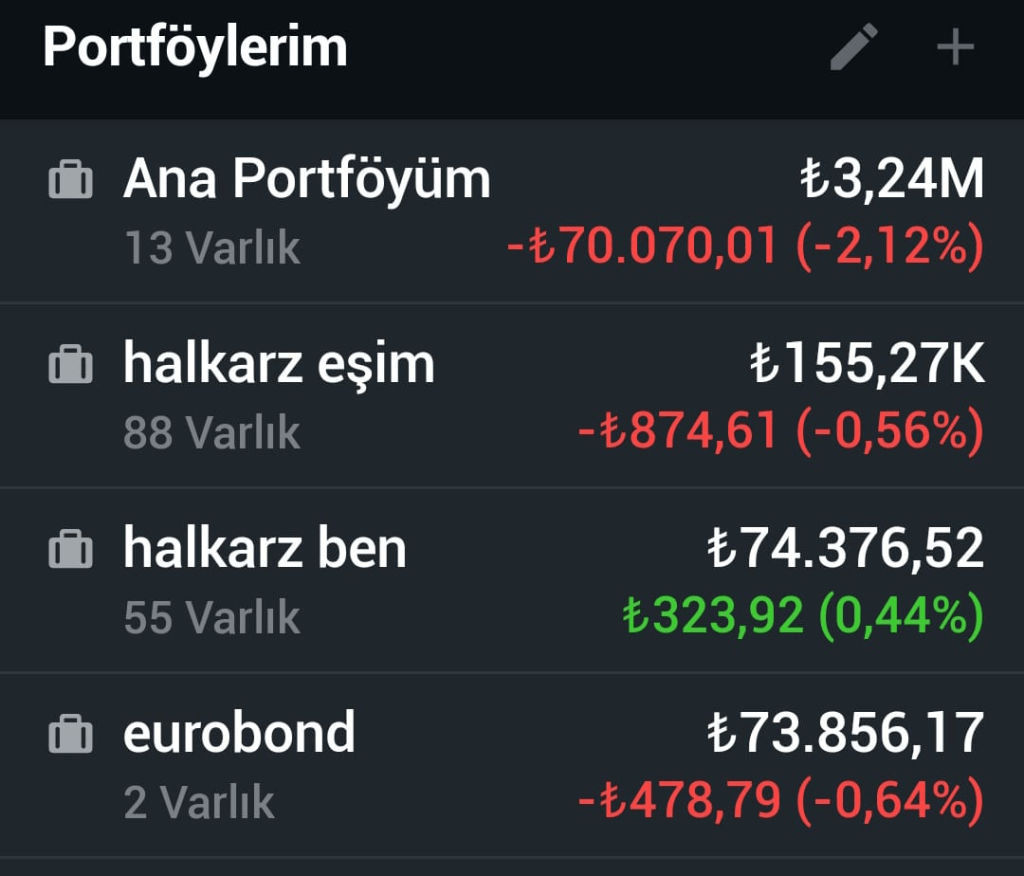
Task: Add a new portfolio with the plus icon
Action: 955,47
